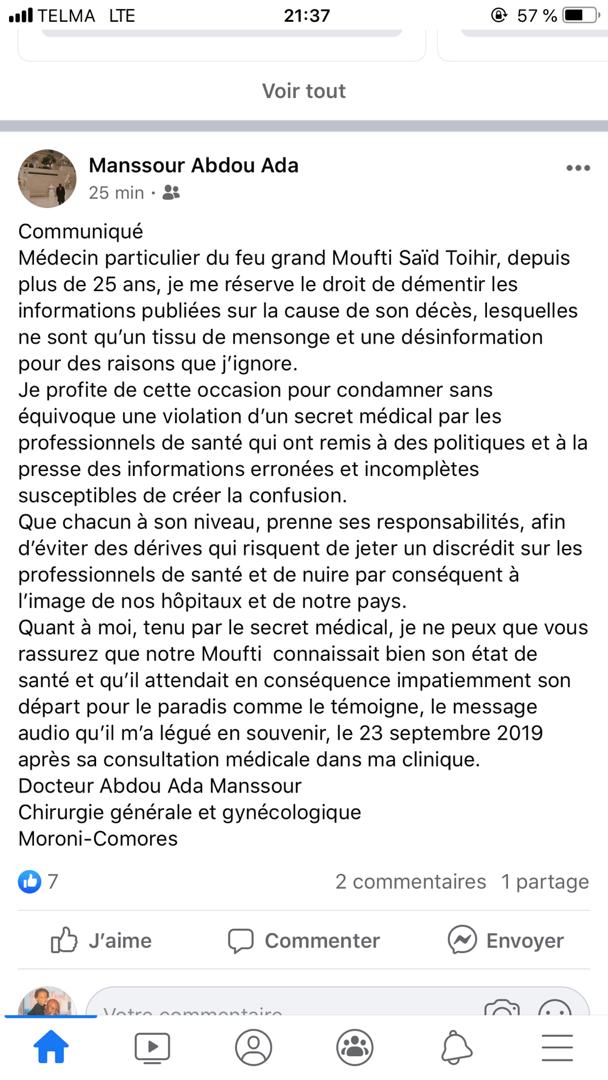Switch to the Watch videos tab

point(152,1046)
